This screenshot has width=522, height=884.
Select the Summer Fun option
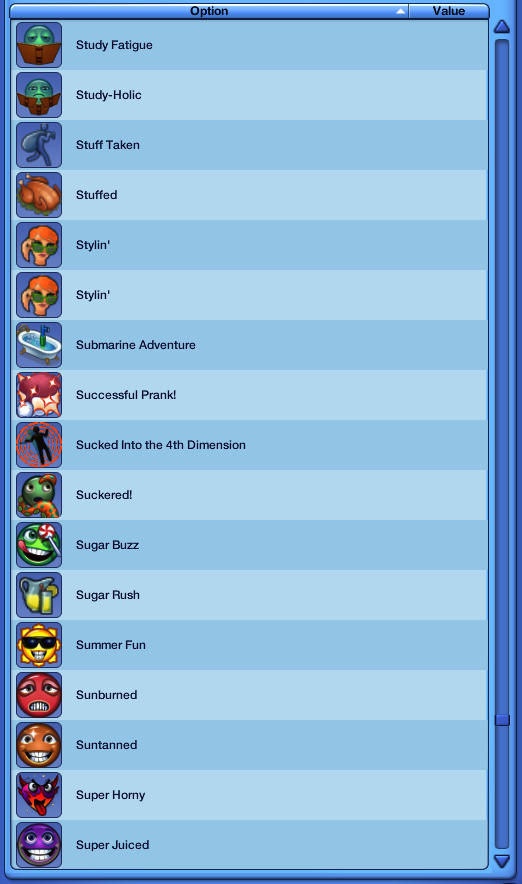[249, 645]
